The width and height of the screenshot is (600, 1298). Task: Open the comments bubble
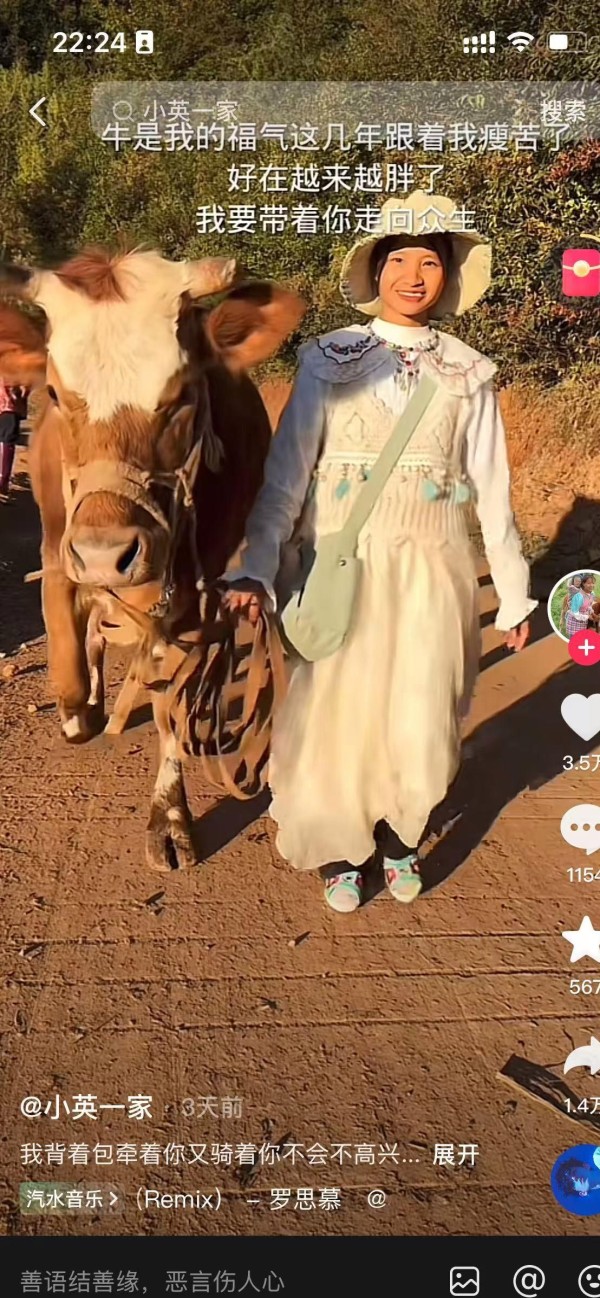581,829
